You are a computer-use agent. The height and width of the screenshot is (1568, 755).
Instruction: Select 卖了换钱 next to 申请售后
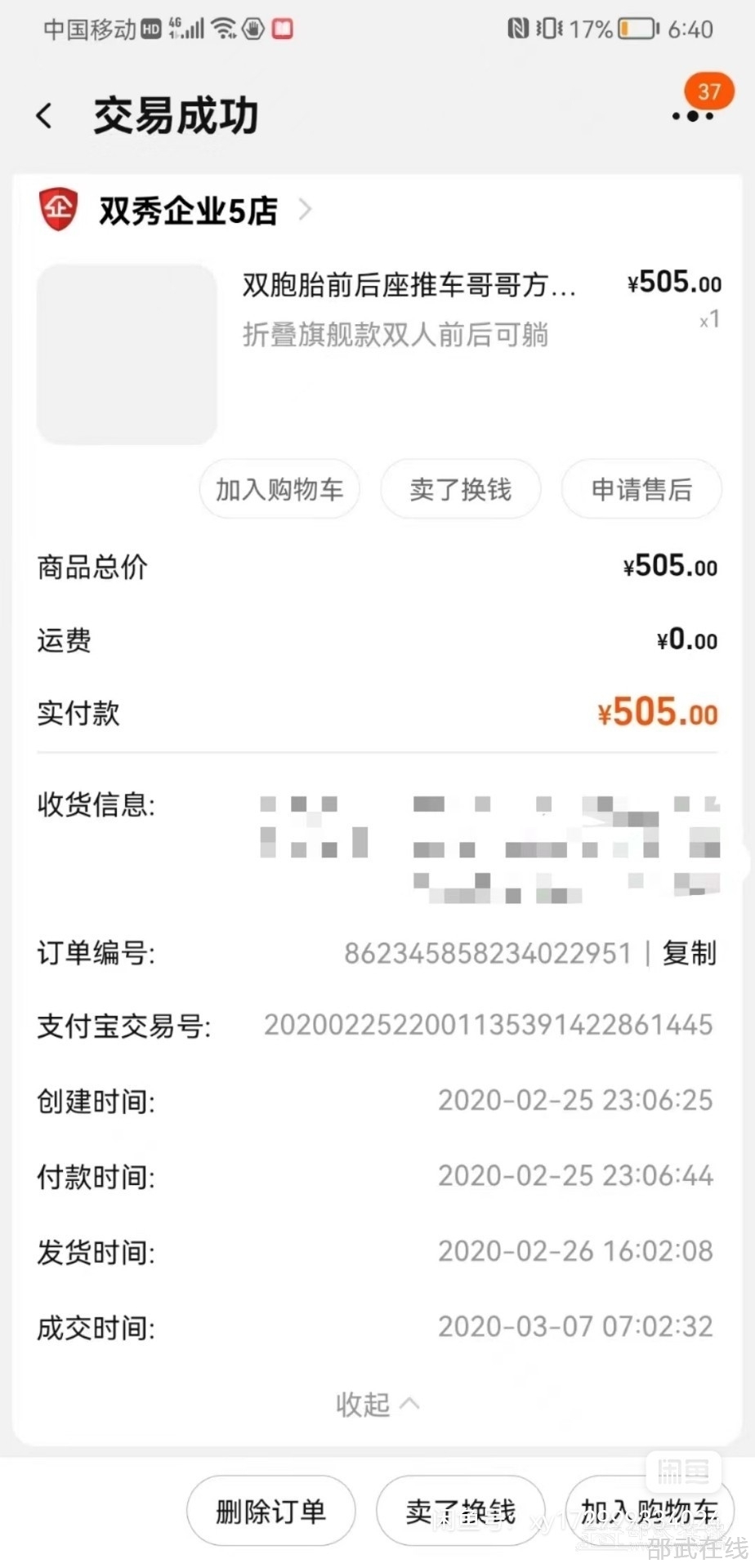point(461,489)
